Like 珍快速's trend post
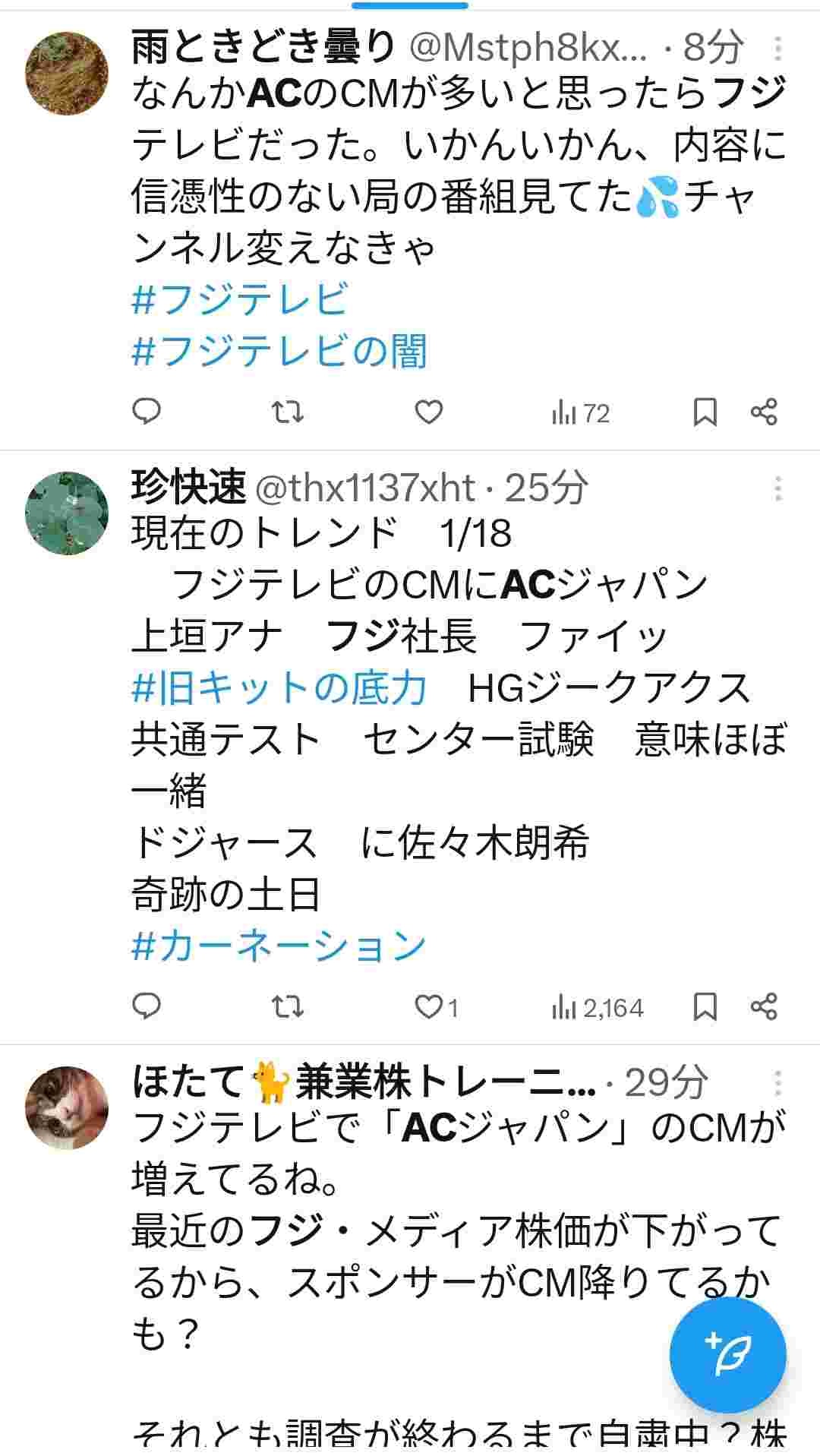This screenshot has height=1456, width=820. point(437,1007)
